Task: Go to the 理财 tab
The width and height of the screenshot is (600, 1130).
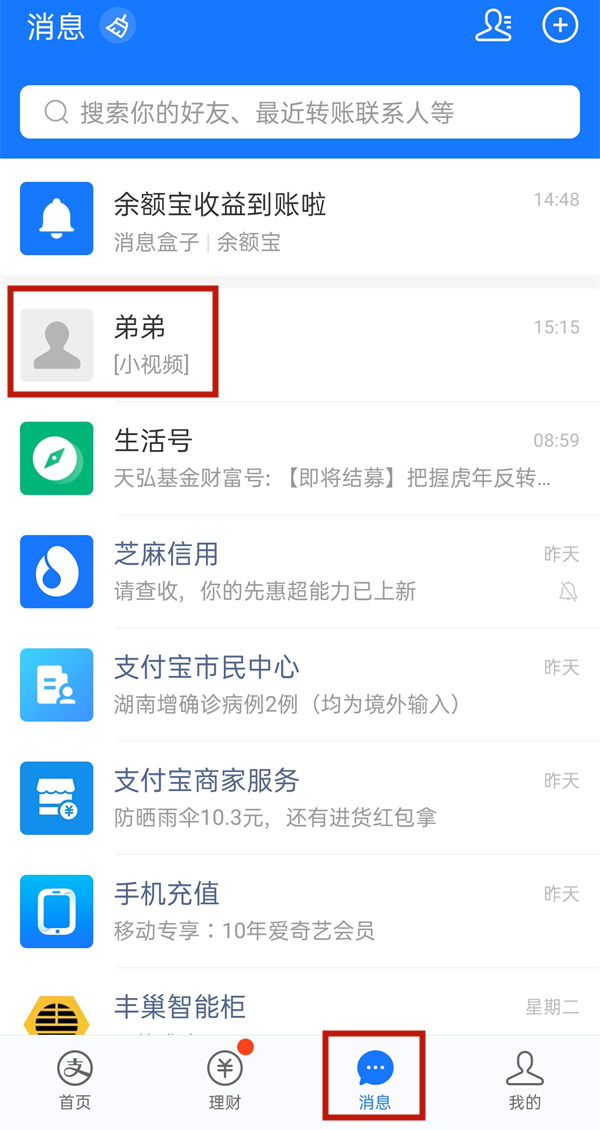Action: point(225,1082)
